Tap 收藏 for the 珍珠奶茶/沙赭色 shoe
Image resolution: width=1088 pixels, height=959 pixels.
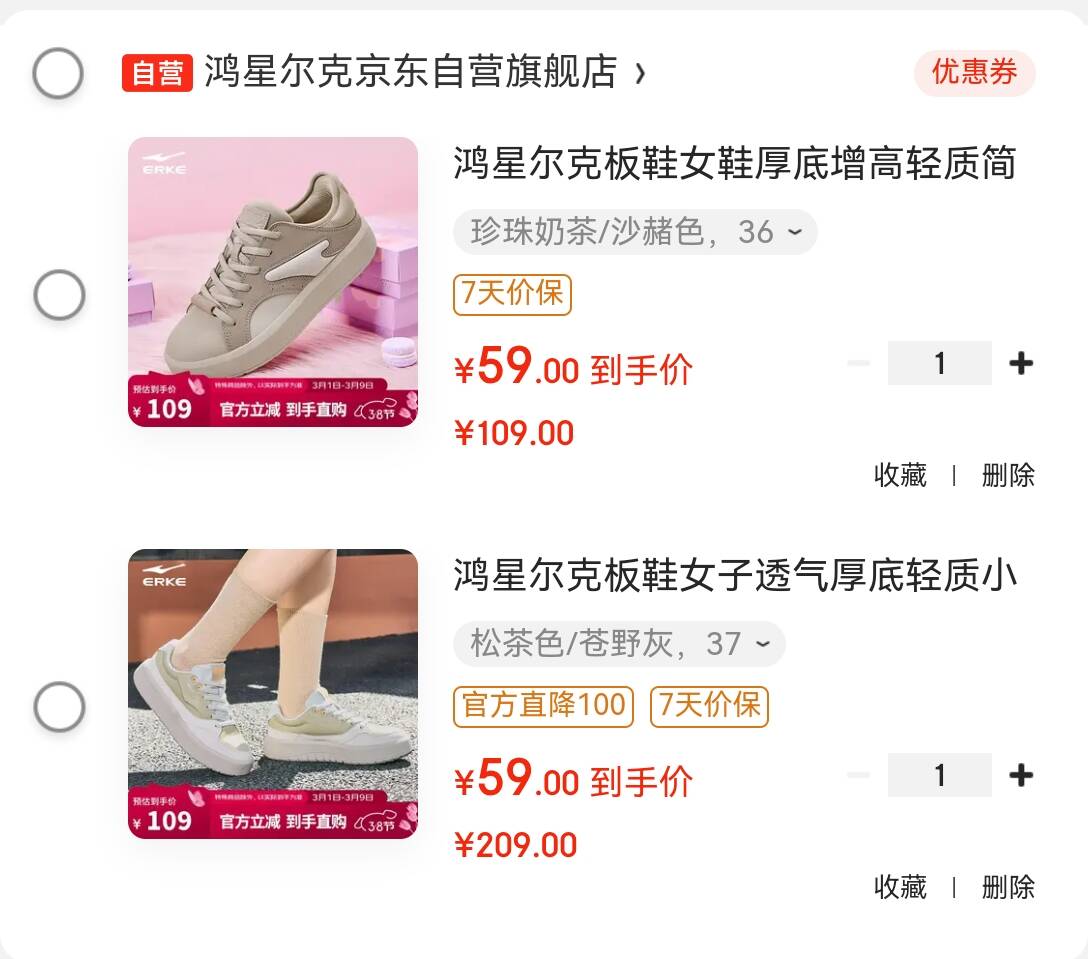pyautogui.click(x=900, y=475)
